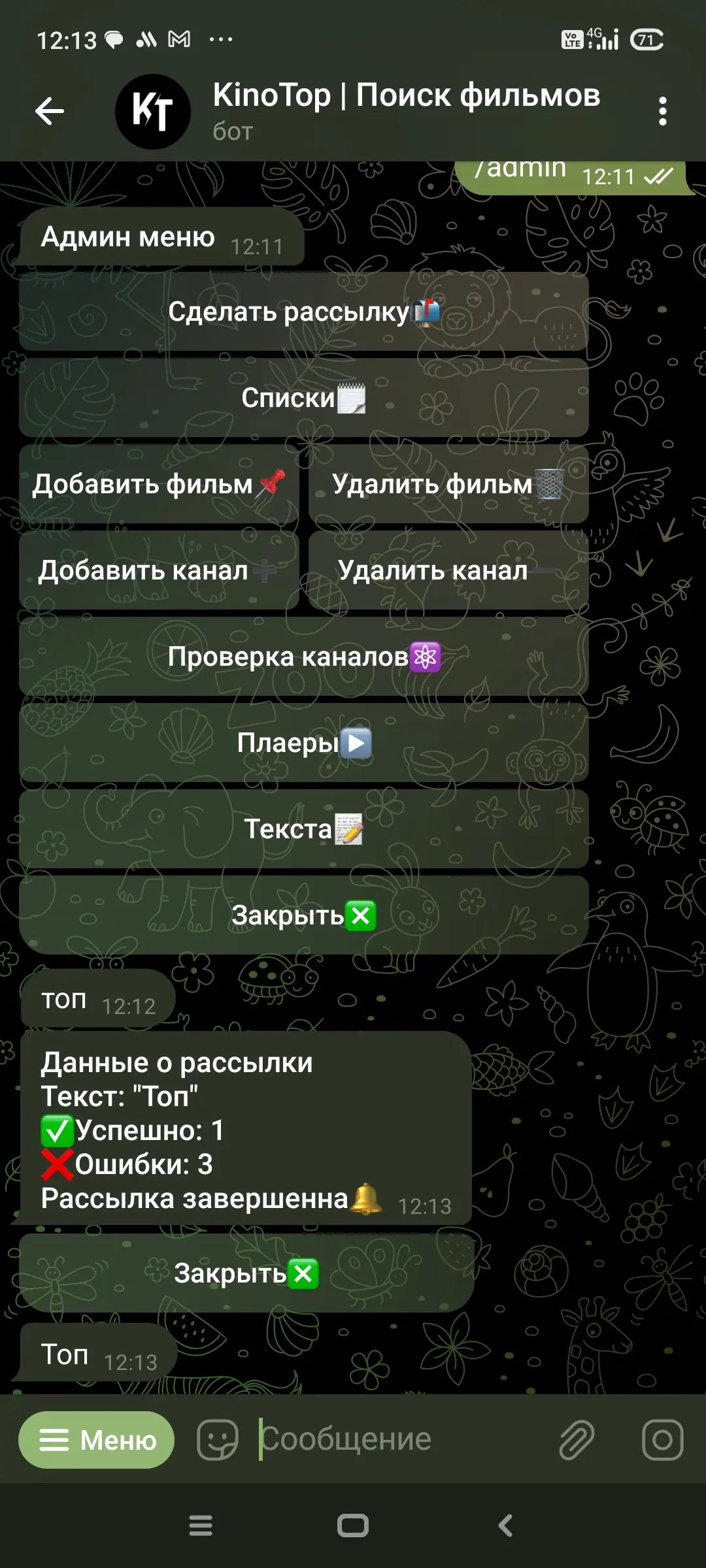Attach a file with the paperclip
The image size is (706, 1568).
pos(577,1440)
